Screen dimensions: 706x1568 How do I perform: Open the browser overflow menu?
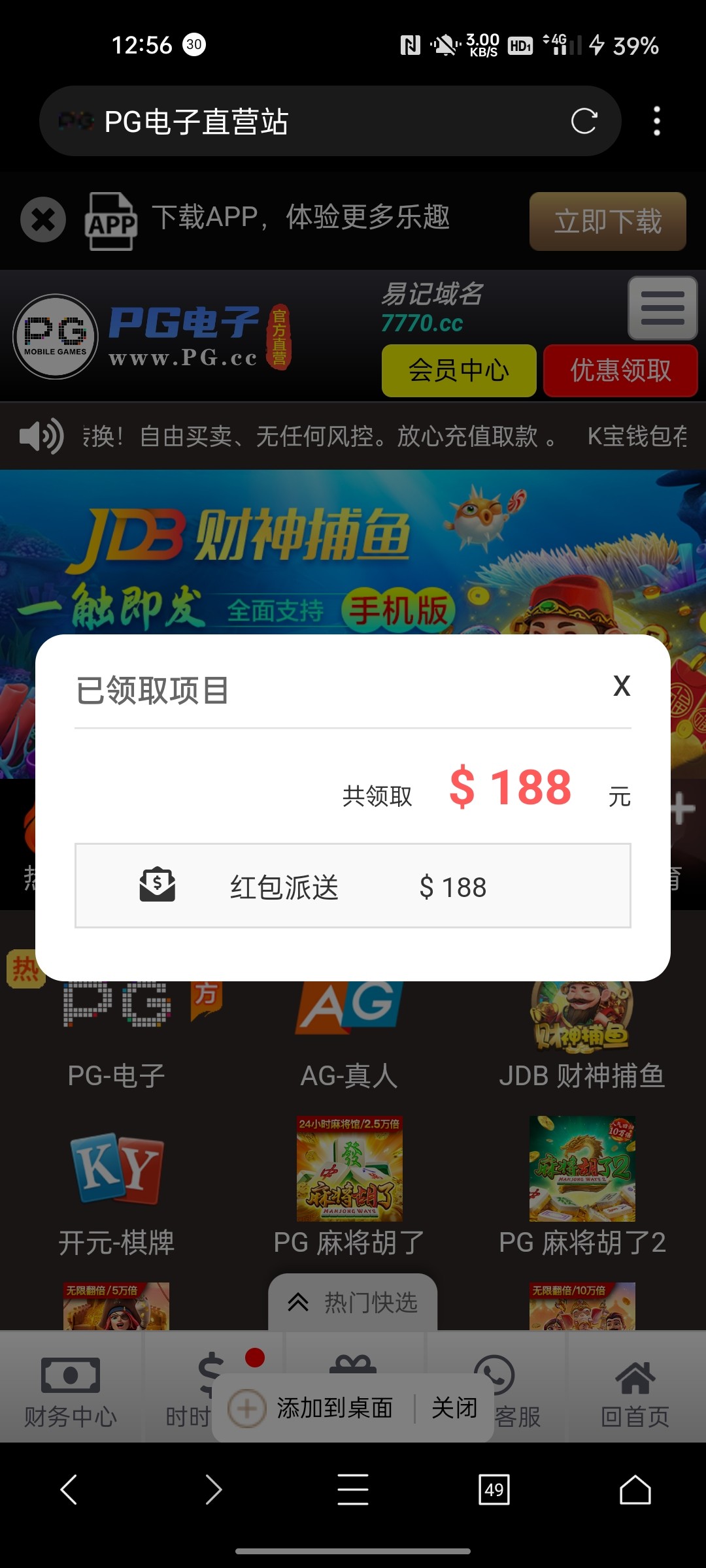point(656,122)
